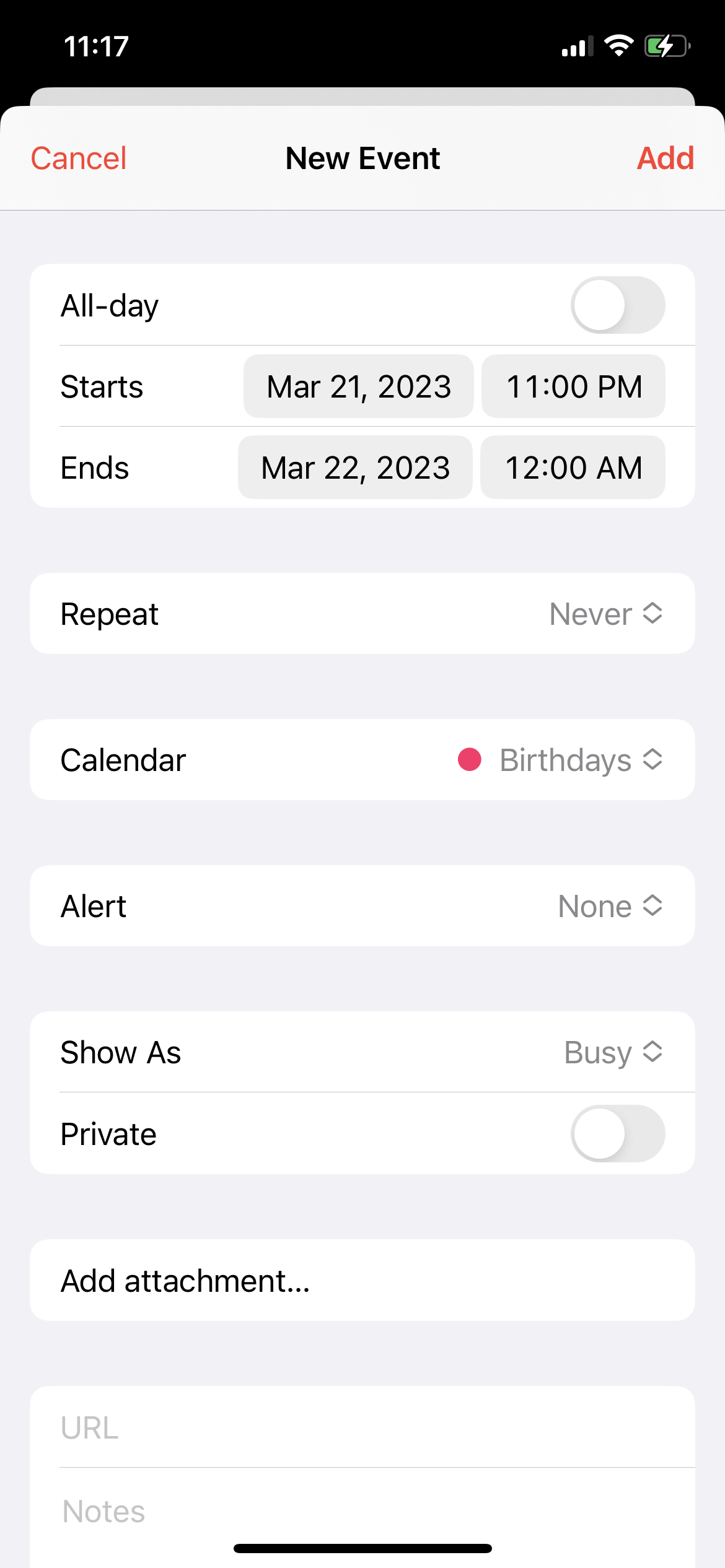Viewport: 725px width, 1568px height.
Task: Focus the URL field
Action: point(362,1427)
